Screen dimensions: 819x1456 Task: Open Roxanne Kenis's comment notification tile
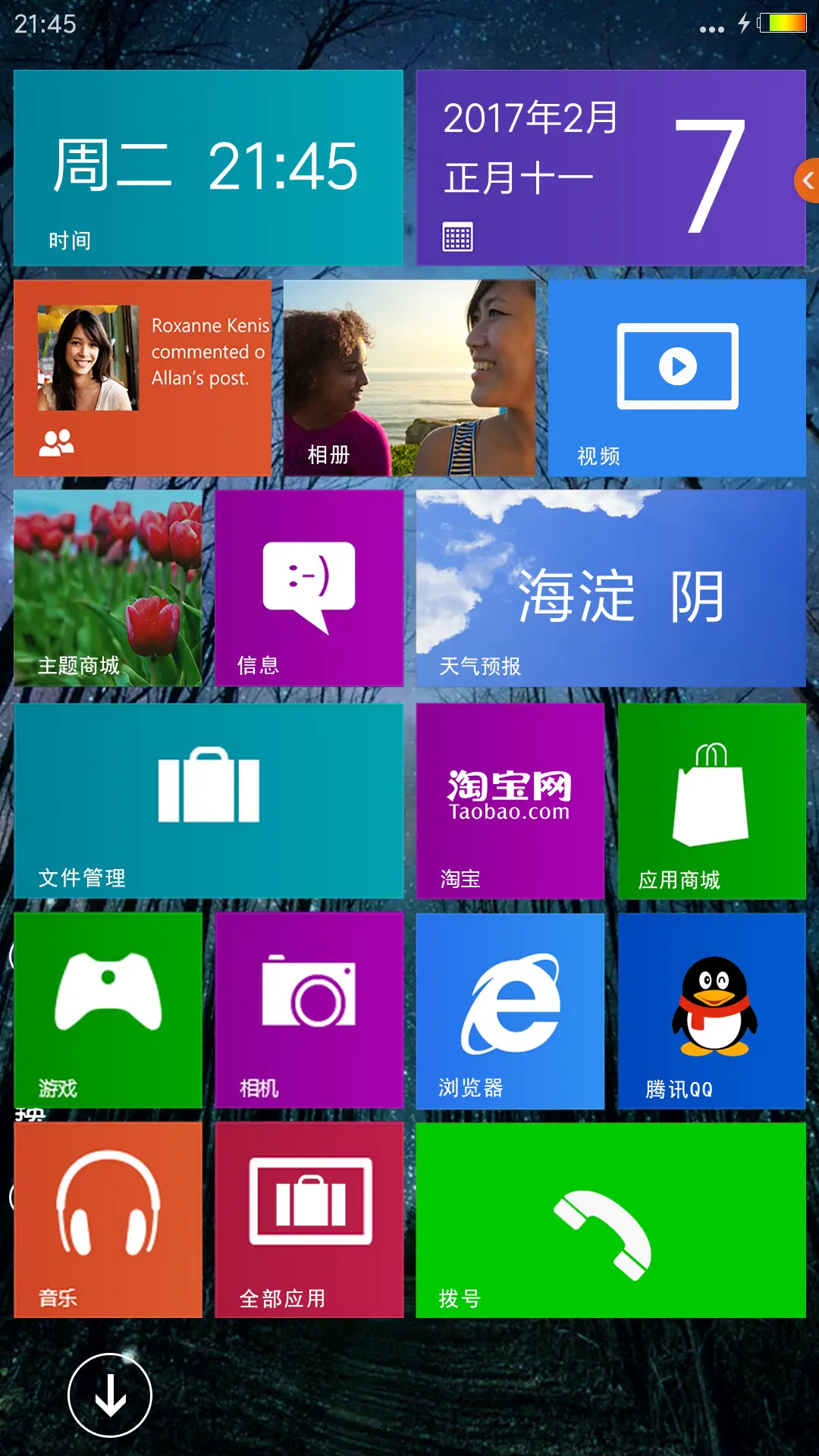pyautogui.click(x=143, y=375)
